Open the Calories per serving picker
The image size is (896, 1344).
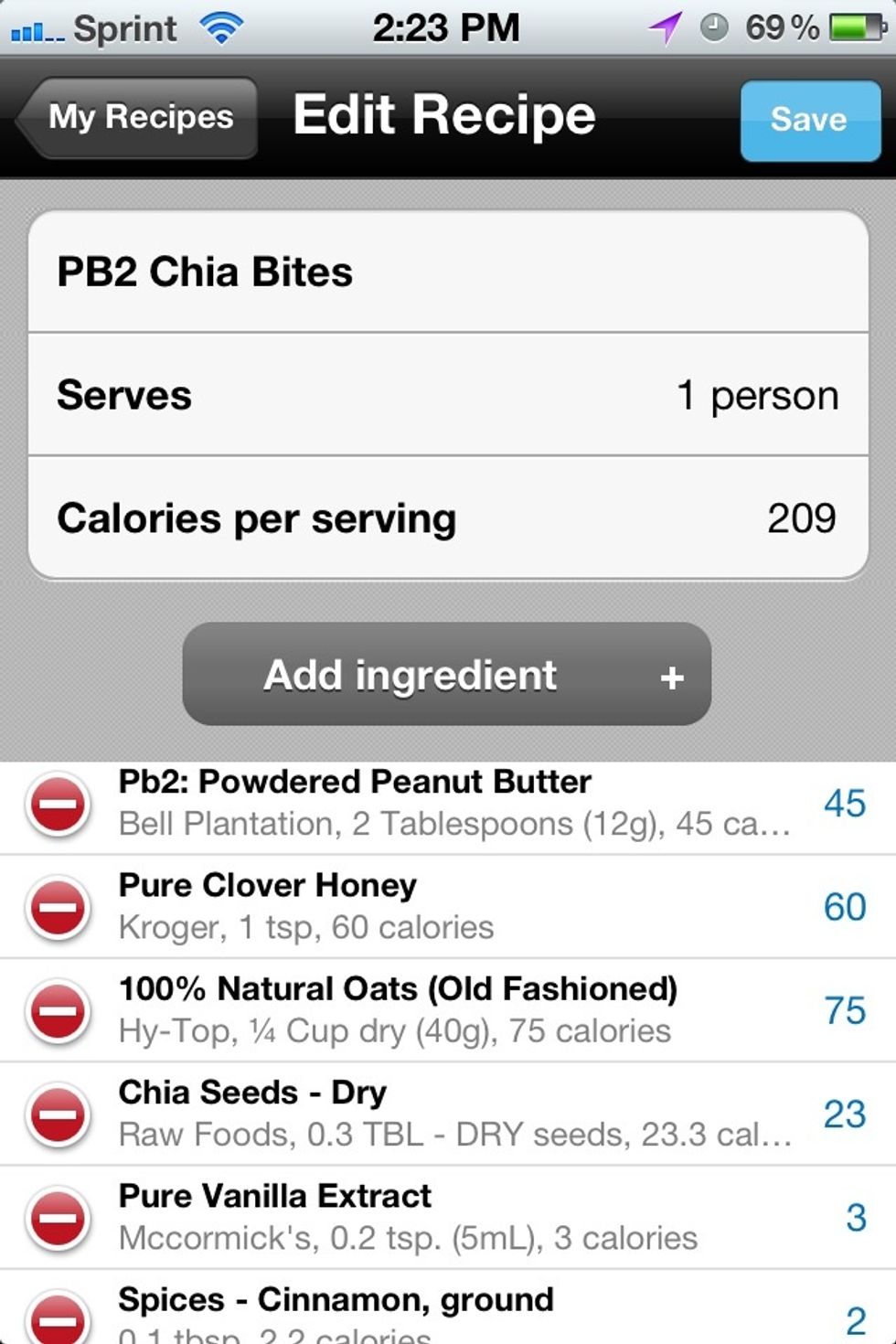click(x=448, y=517)
